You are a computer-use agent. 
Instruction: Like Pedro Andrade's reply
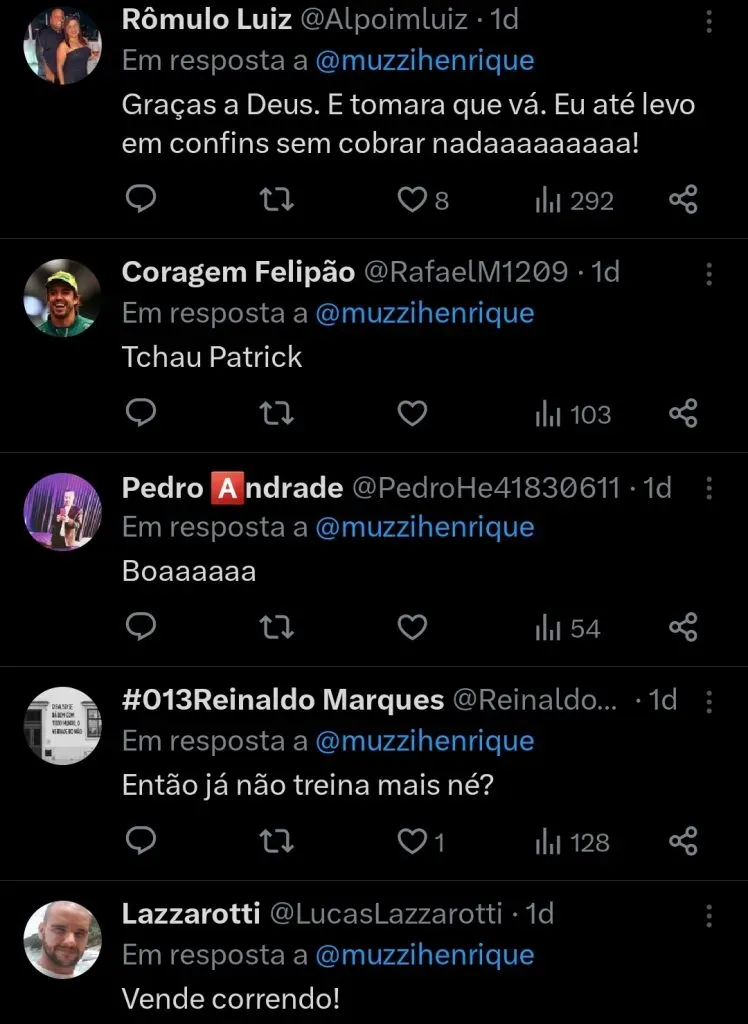tap(412, 628)
